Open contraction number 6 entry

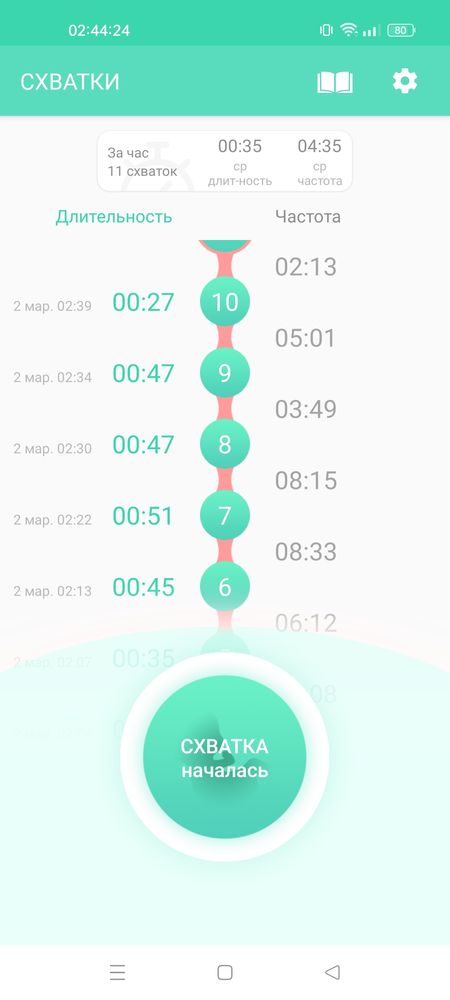(x=225, y=587)
